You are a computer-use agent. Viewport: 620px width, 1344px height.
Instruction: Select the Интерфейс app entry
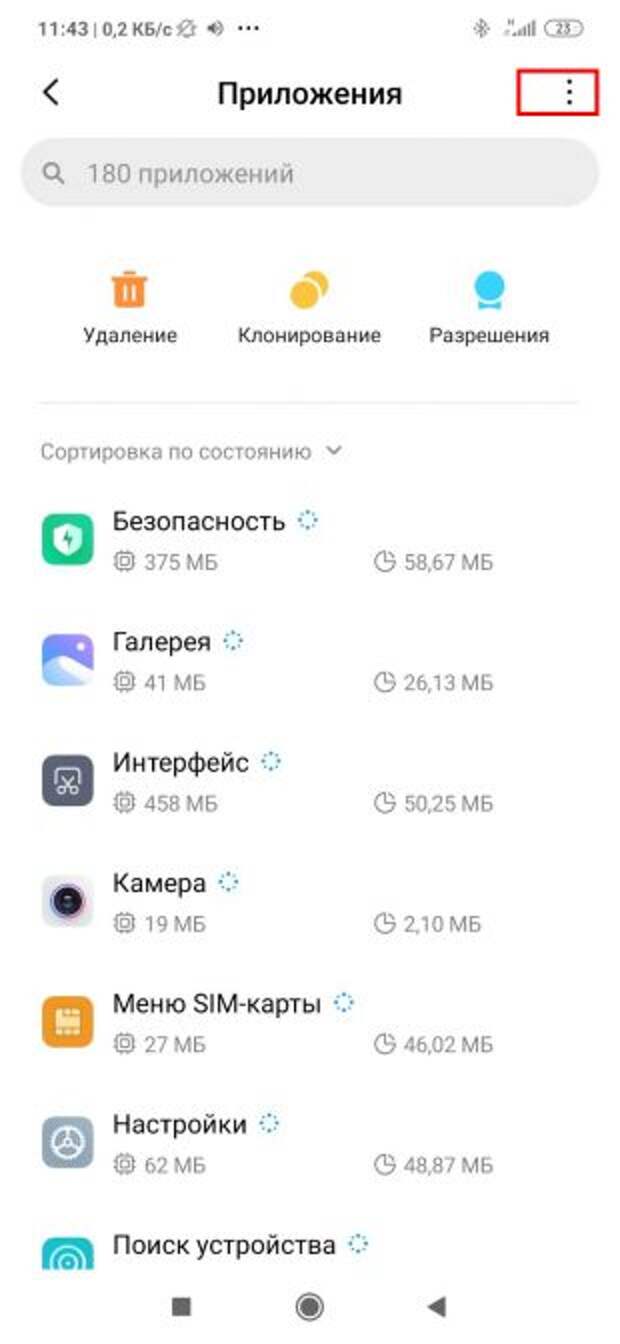click(x=310, y=782)
